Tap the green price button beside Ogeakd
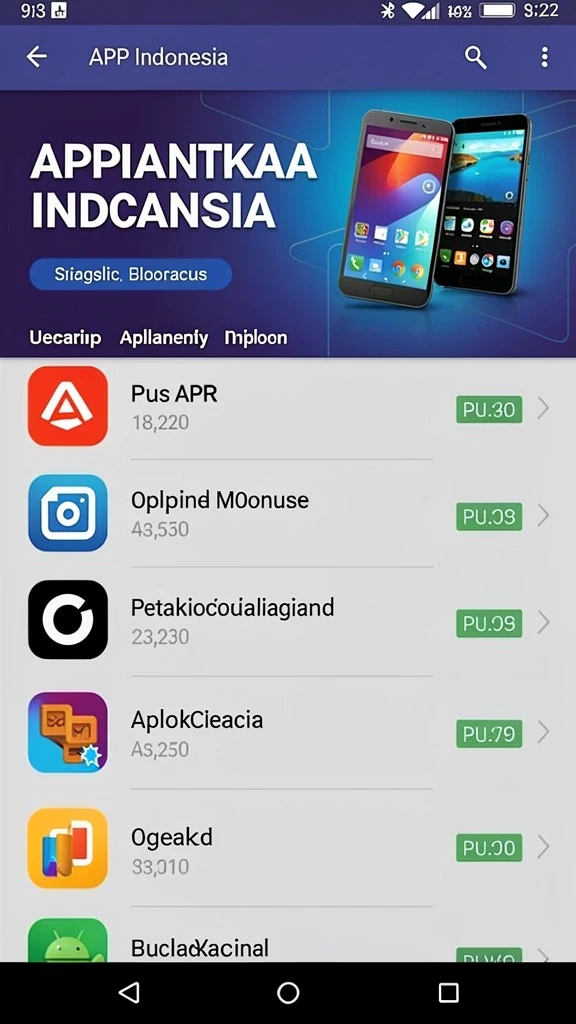The width and height of the screenshot is (576, 1024). pyautogui.click(x=489, y=848)
